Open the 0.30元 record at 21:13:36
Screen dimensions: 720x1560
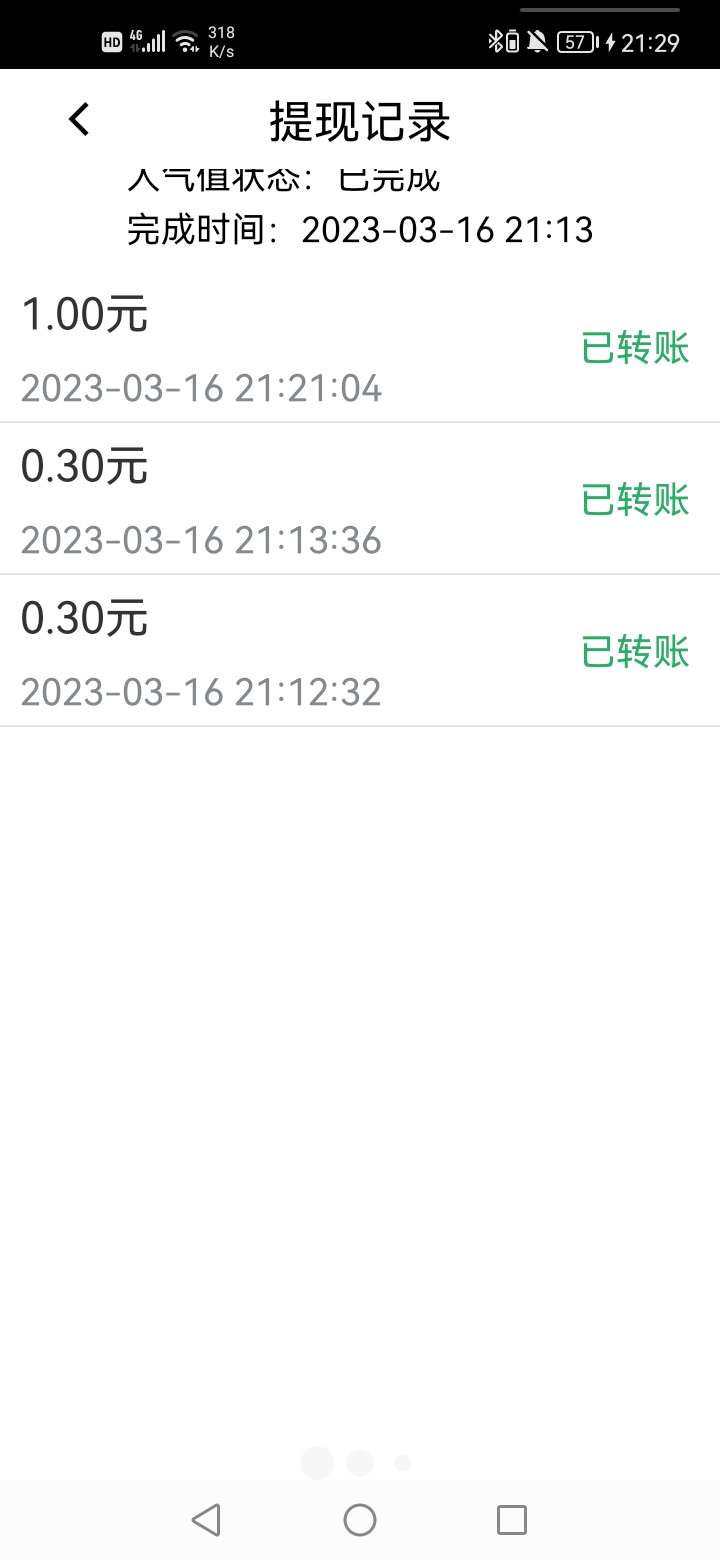360,500
